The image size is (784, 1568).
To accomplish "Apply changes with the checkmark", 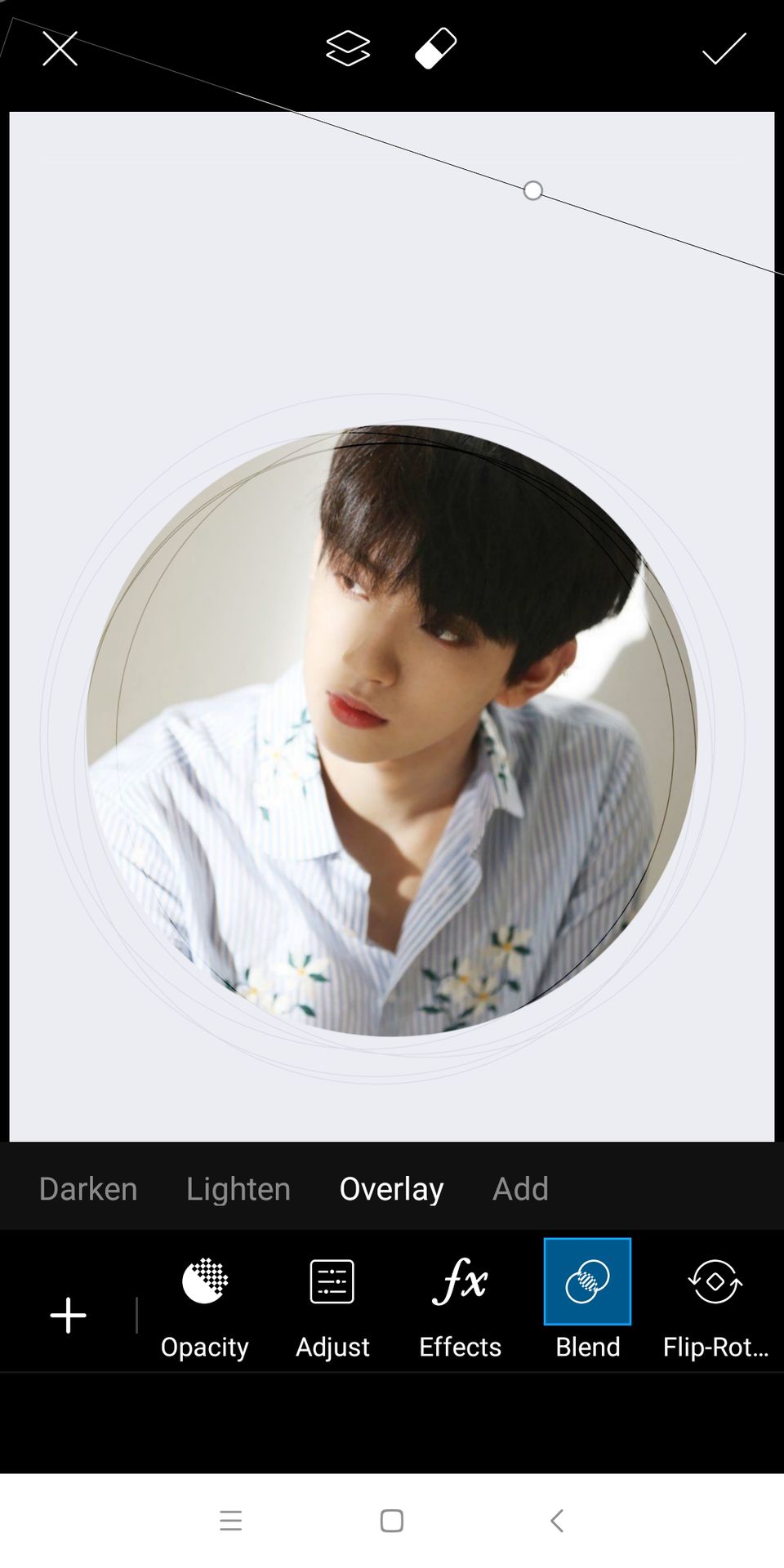I will [724, 49].
